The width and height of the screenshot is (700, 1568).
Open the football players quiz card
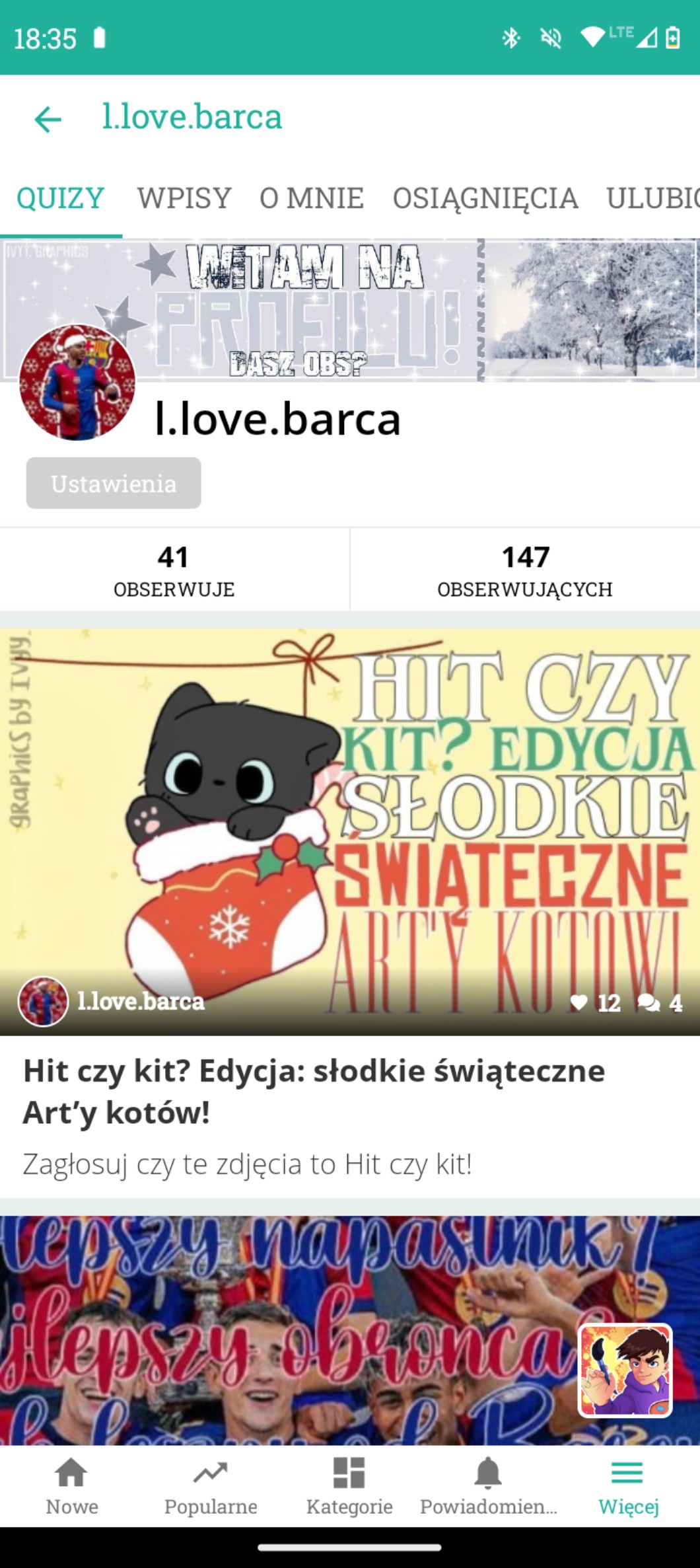[x=350, y=1330]
